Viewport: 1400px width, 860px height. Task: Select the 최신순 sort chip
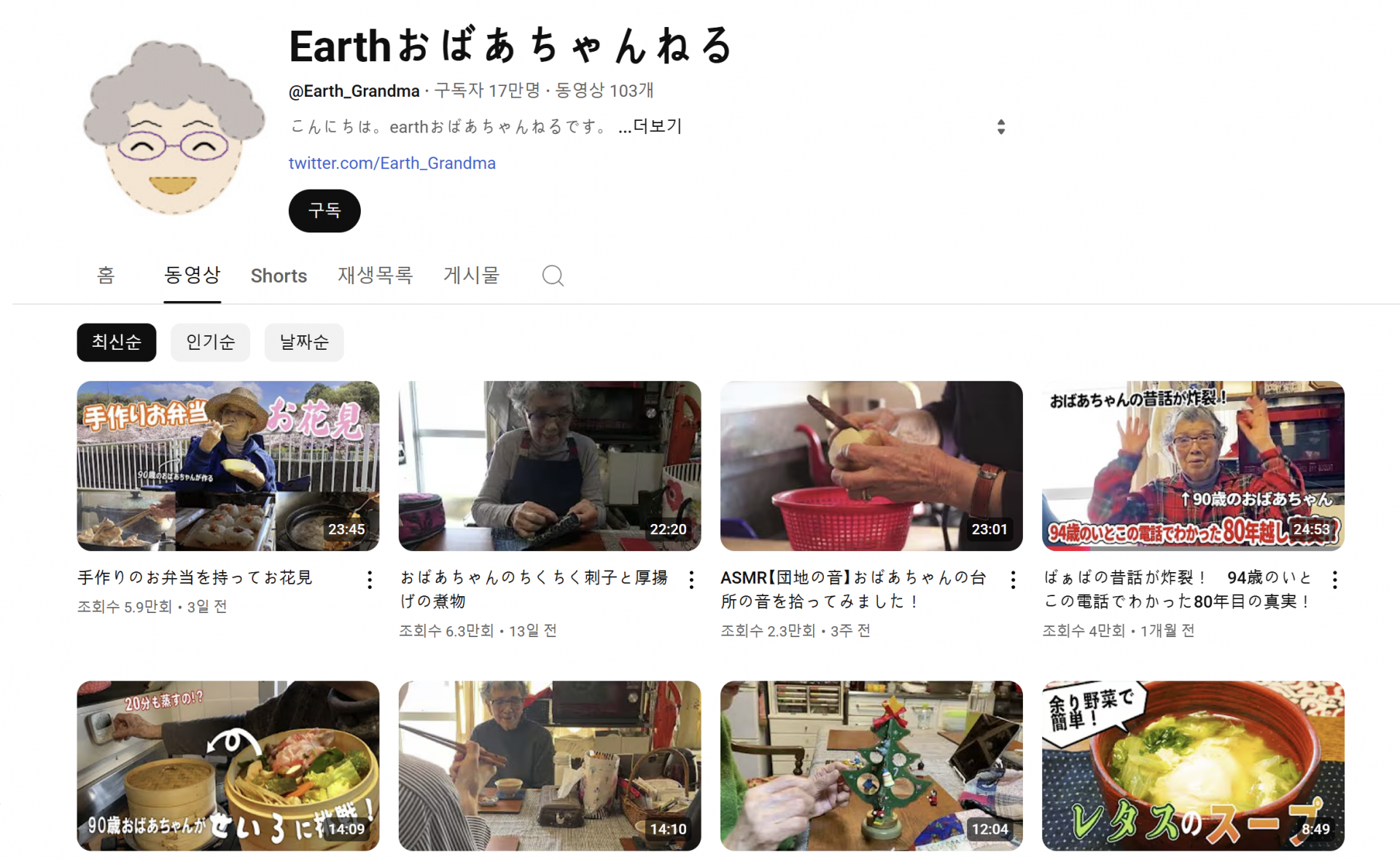pyautogui.click(x=117, y=342)
